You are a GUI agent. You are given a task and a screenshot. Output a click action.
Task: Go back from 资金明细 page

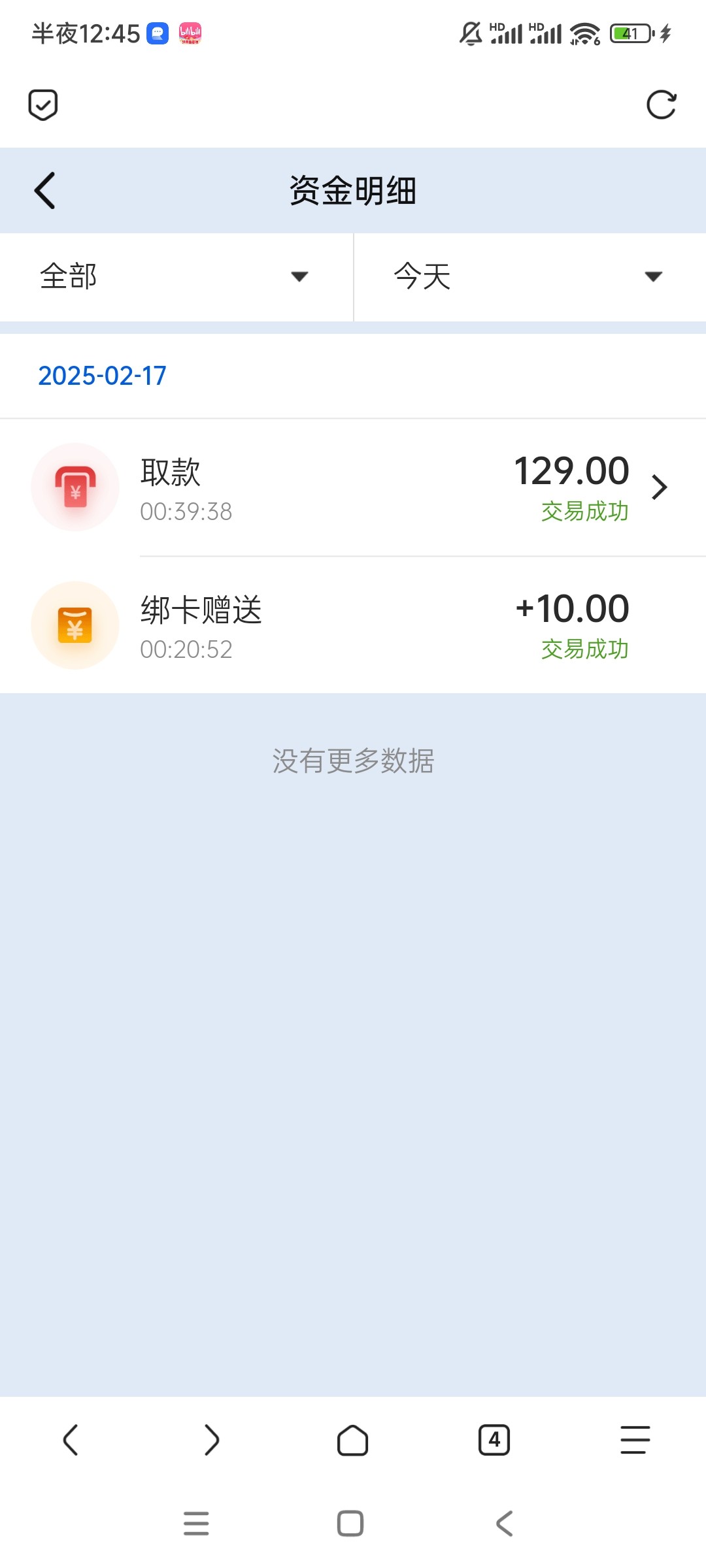[x=44, y=191]
